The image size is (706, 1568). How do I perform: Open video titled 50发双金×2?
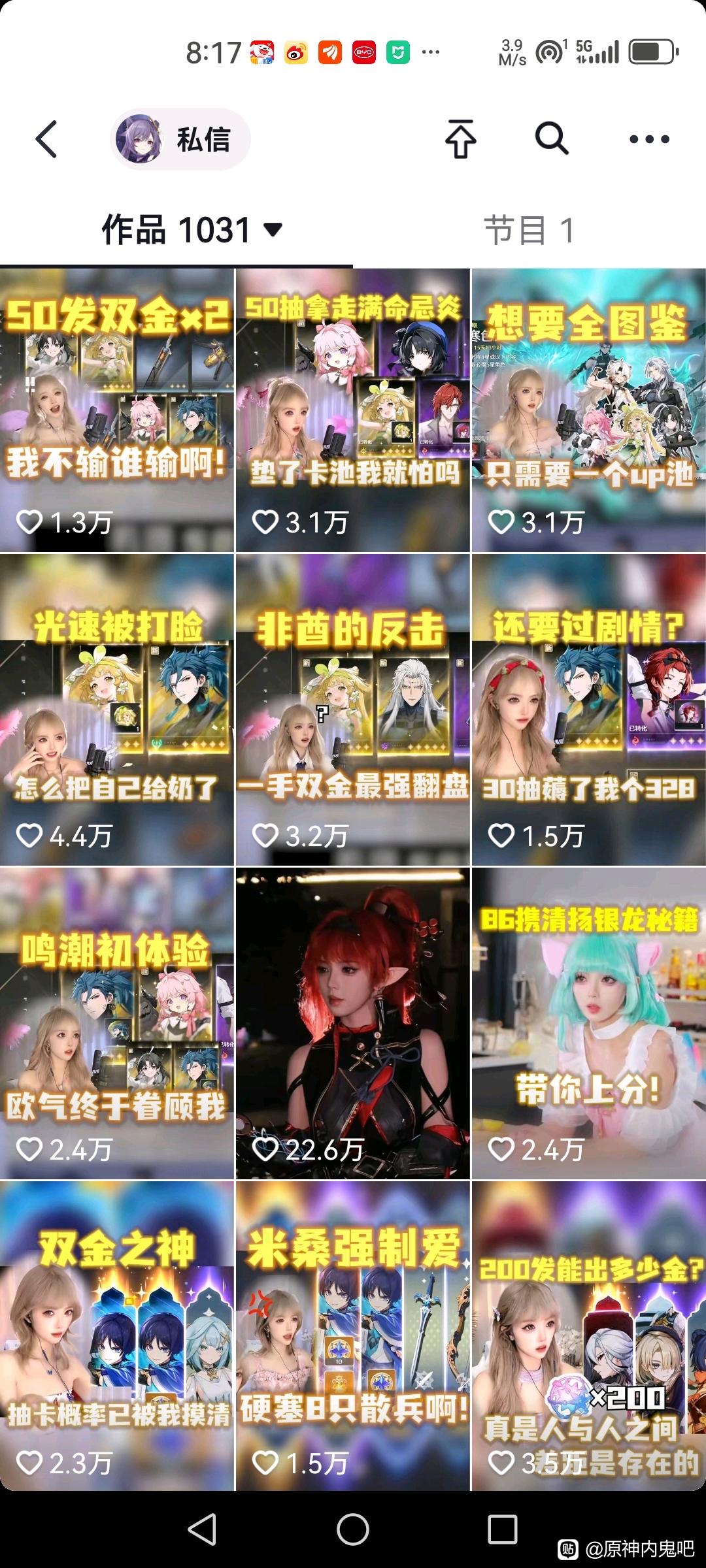(117, 410)
